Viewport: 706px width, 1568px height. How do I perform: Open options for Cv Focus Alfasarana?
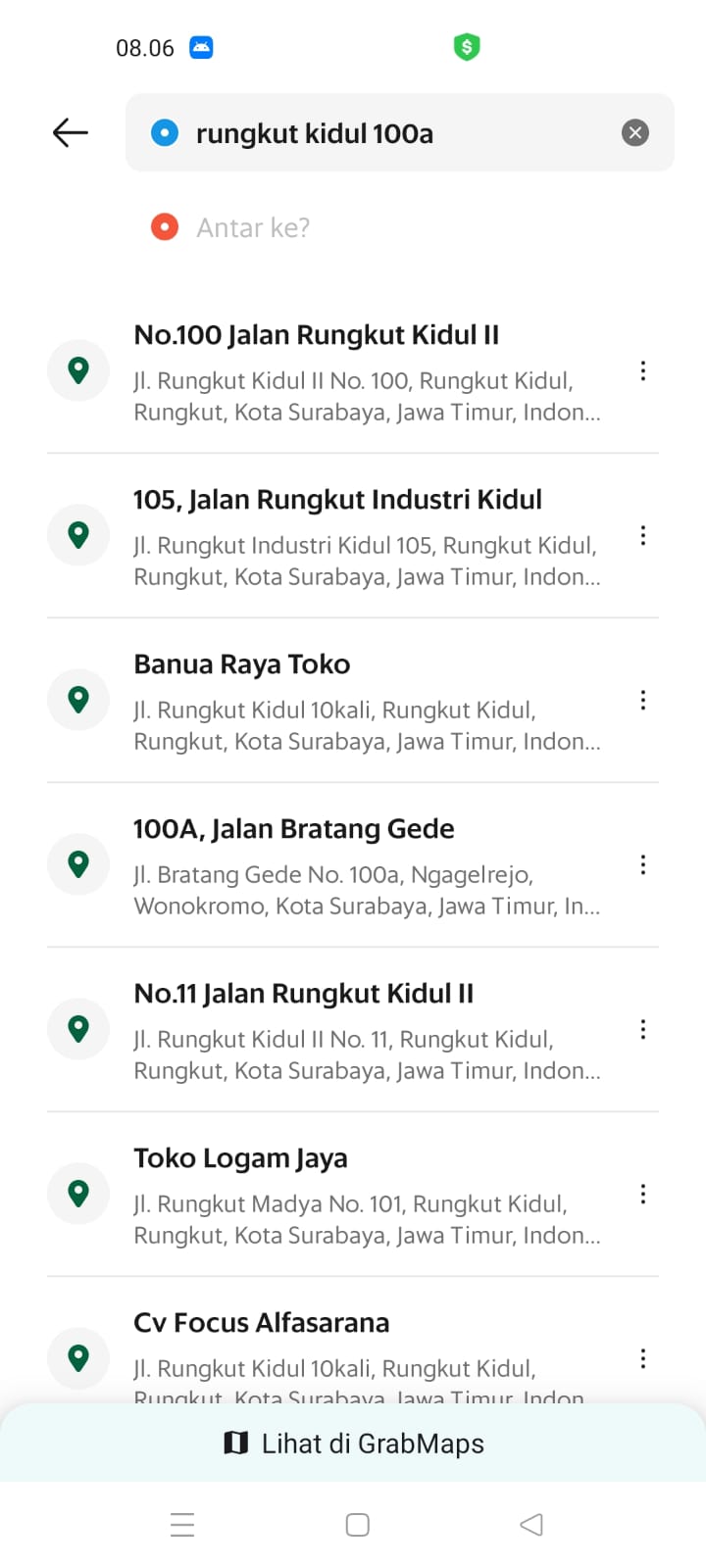coord(643,1359)
